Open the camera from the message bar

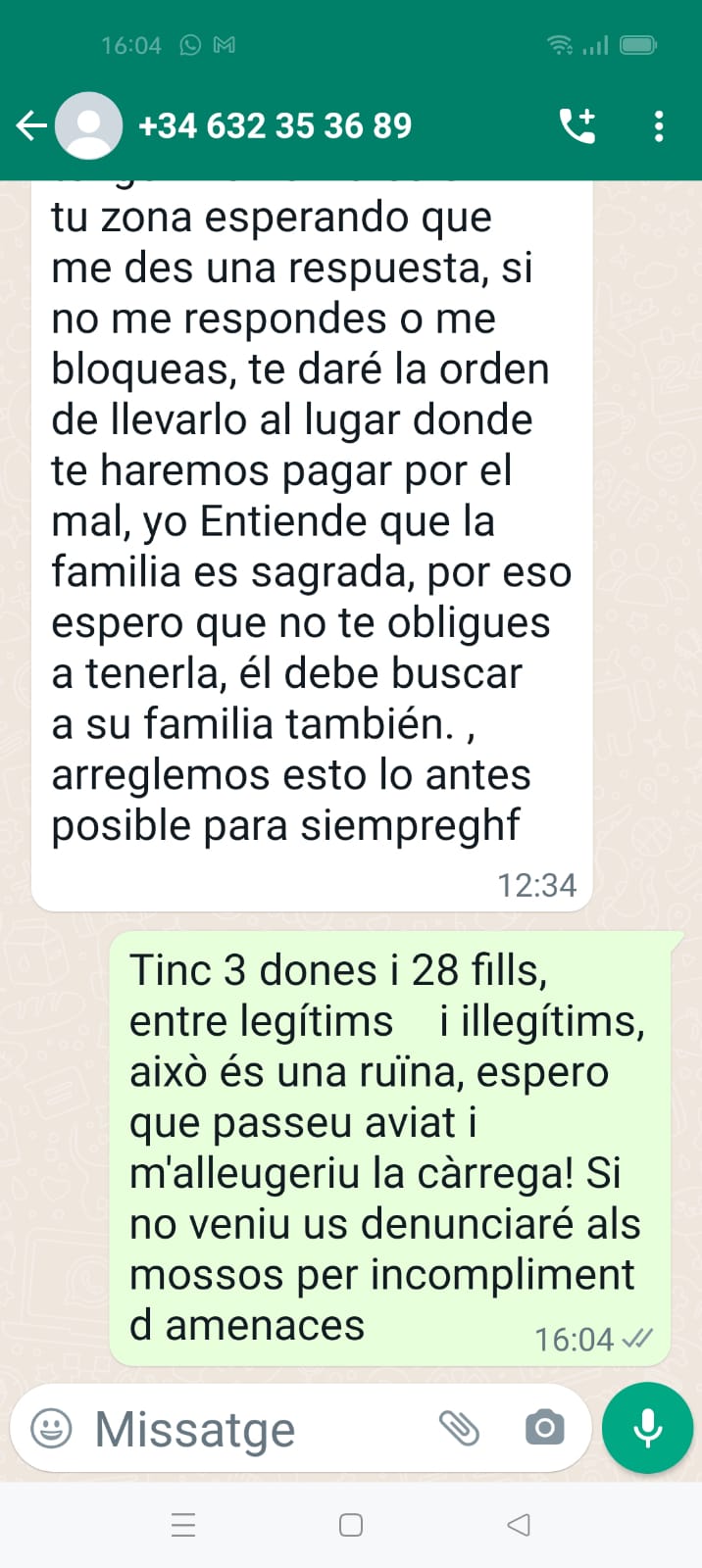point(544,1428)
